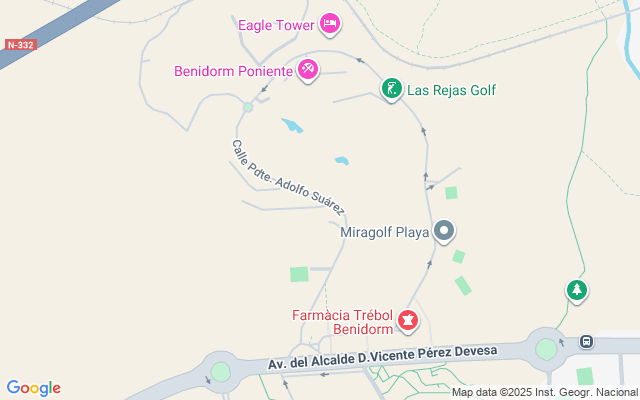Open the transit station icon
The width and height of the screenshot is (640, 400).
[x=586, y=341]
